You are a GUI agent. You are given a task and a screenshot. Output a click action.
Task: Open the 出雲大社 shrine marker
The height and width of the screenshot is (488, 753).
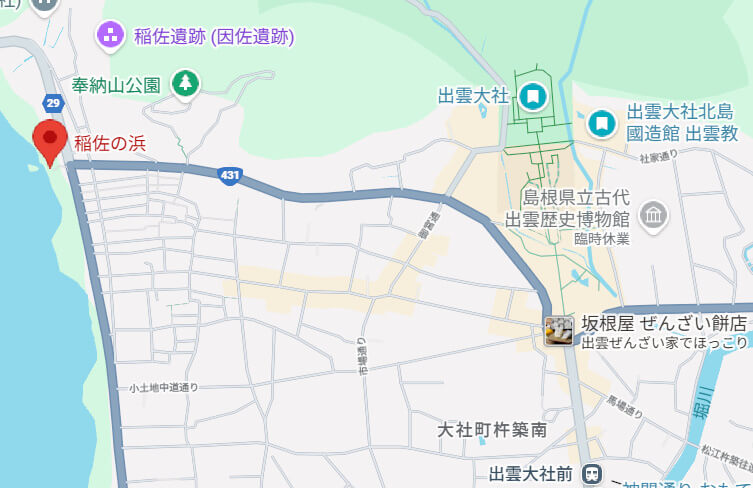pos(531,96)
